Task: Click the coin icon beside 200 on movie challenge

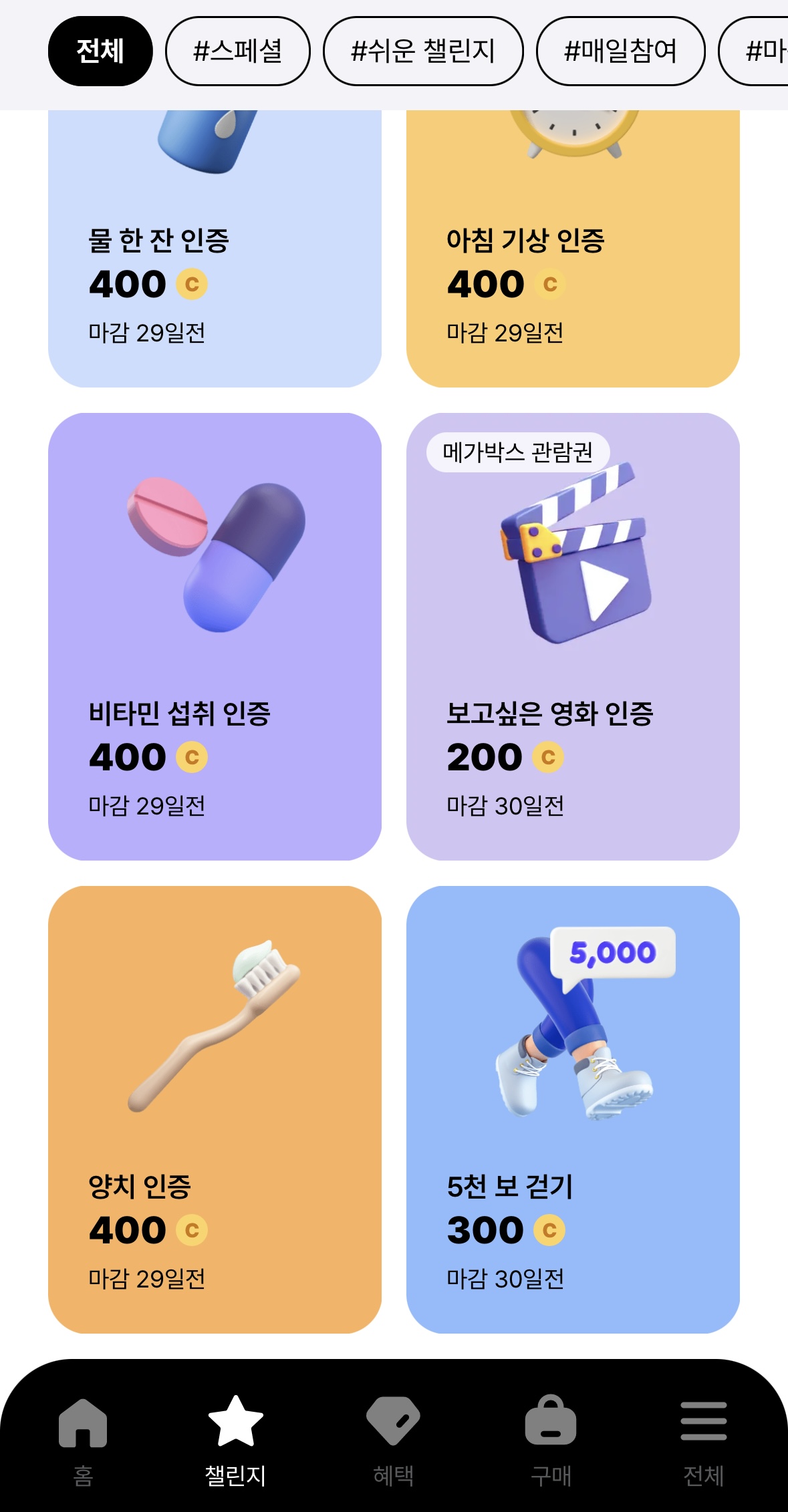Action: pyautogui.click(x=549, y=757)
